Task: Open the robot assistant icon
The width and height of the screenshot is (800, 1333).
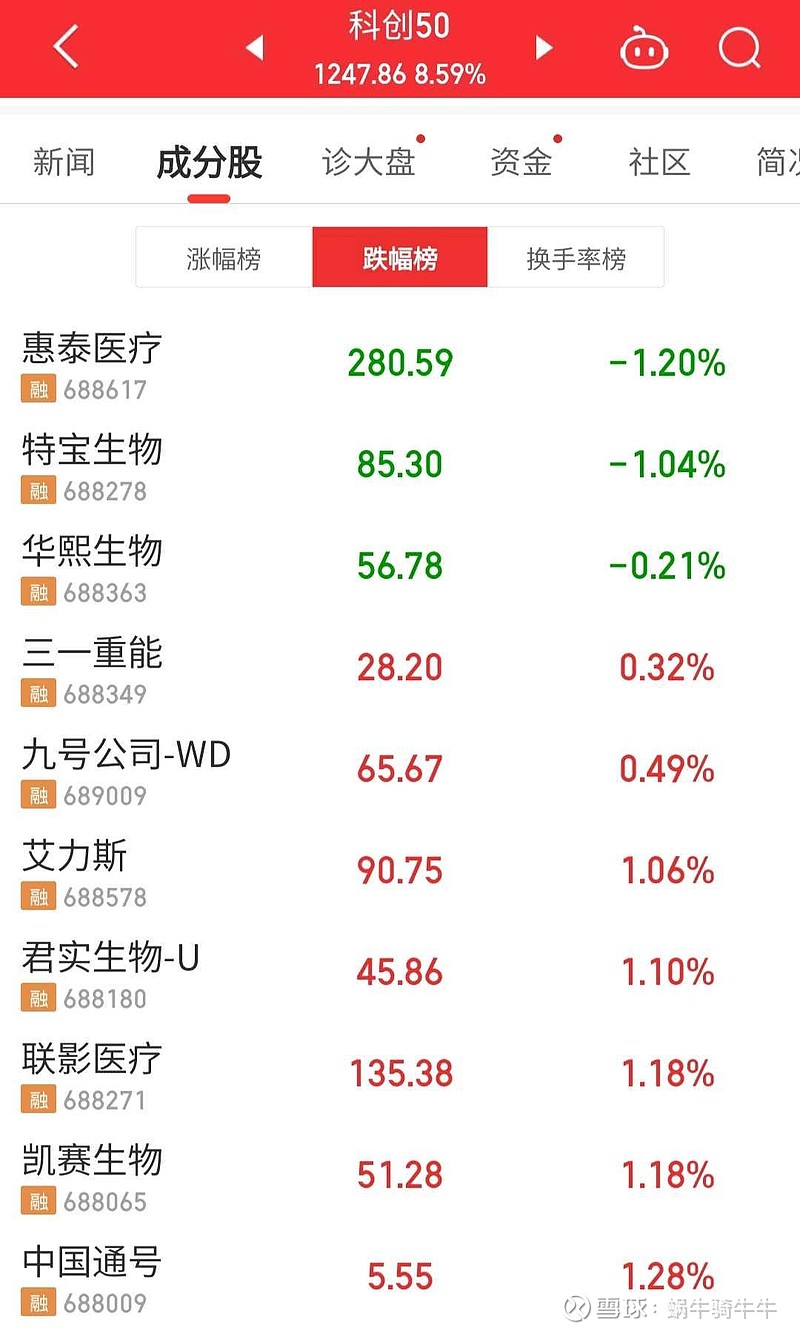Action: pos(644,47)
